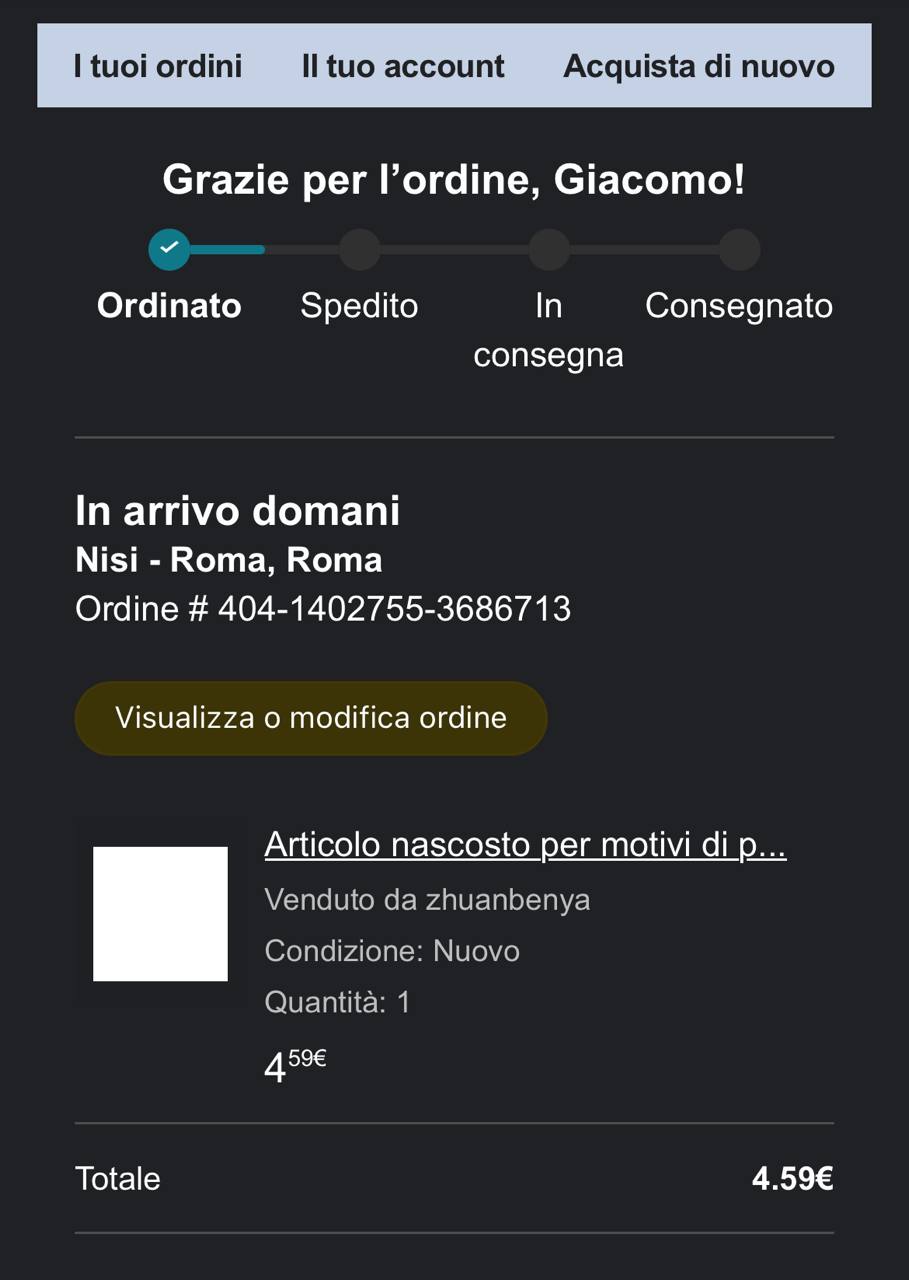The image size is (909, 1280).
Task: Open the hidden item title link
Action: click(x=525, y=845)
